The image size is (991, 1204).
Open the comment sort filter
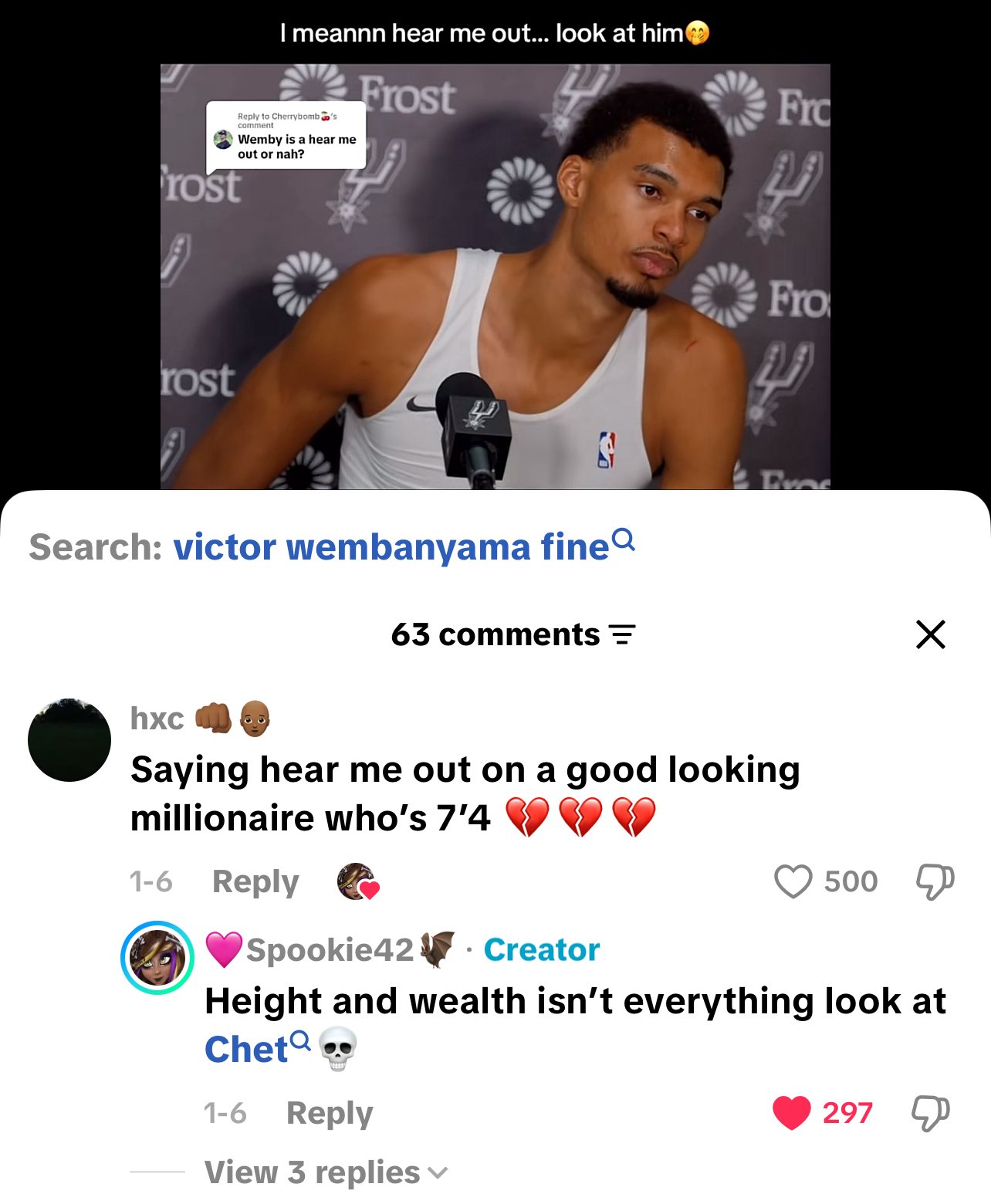(622, 635)
